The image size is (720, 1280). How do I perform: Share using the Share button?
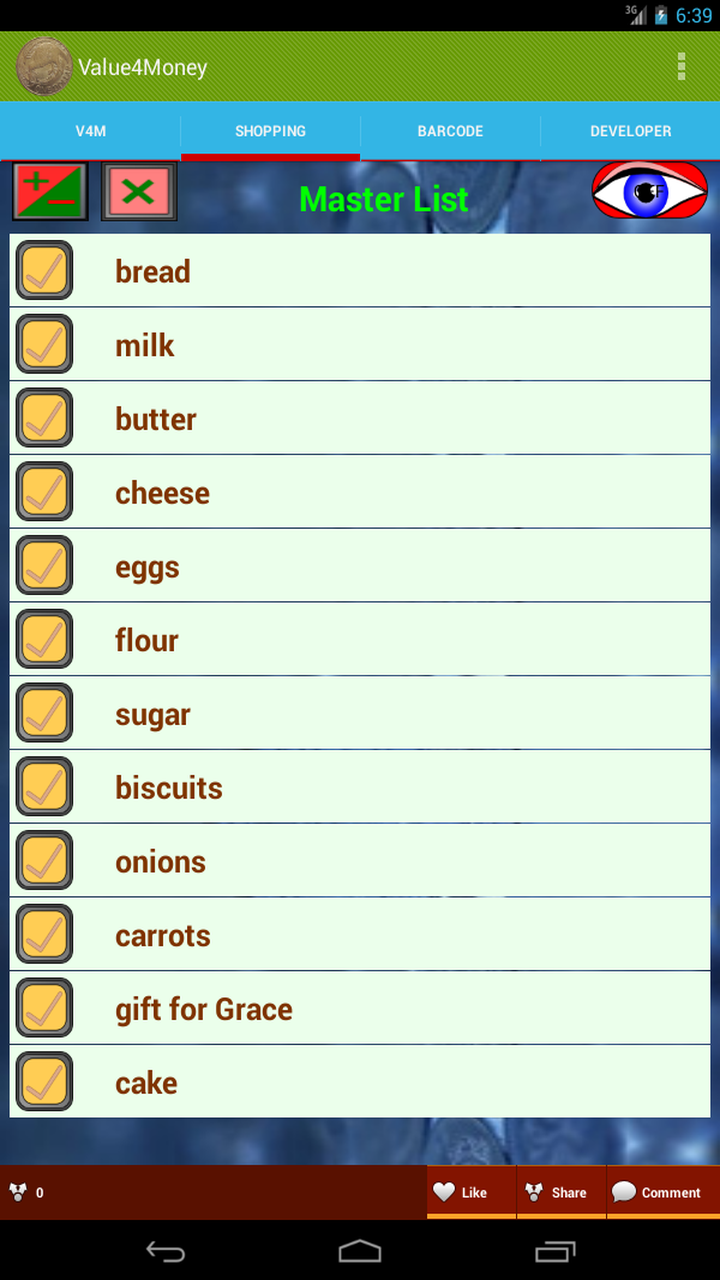click(x=561, y=1192)
